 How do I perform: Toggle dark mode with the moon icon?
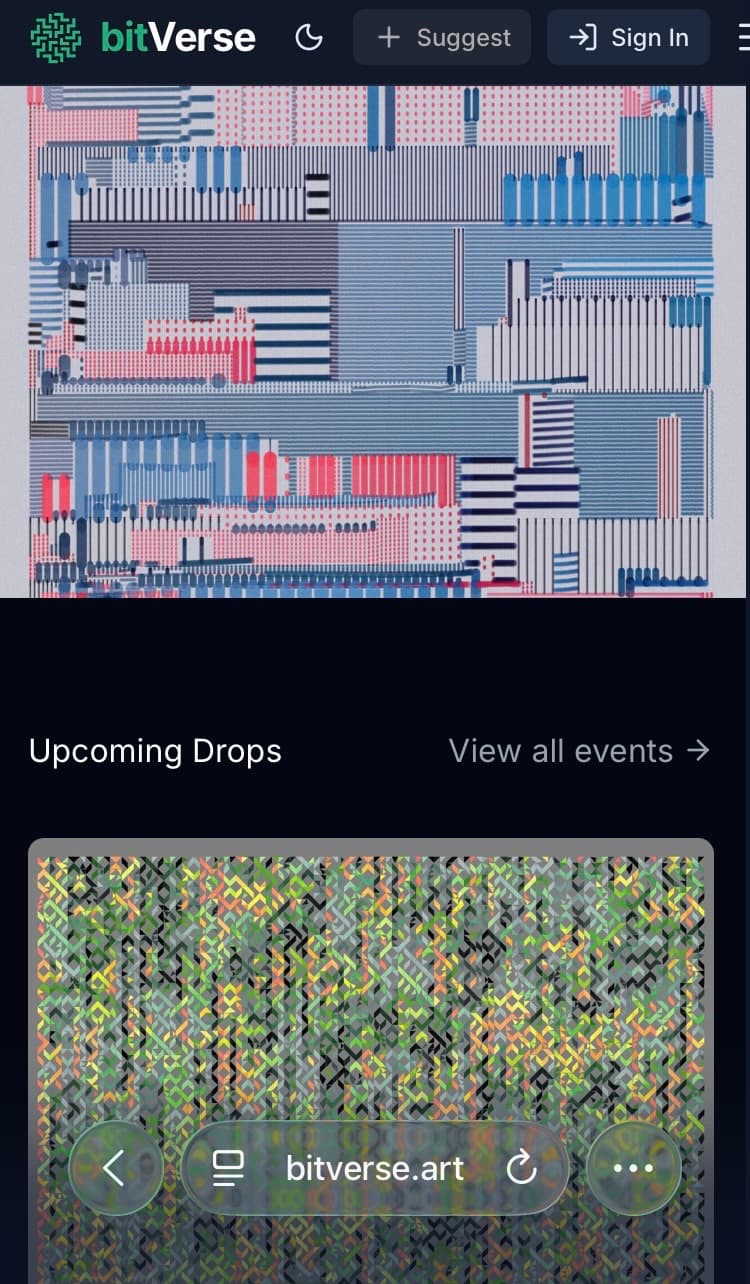click(310, 38)
